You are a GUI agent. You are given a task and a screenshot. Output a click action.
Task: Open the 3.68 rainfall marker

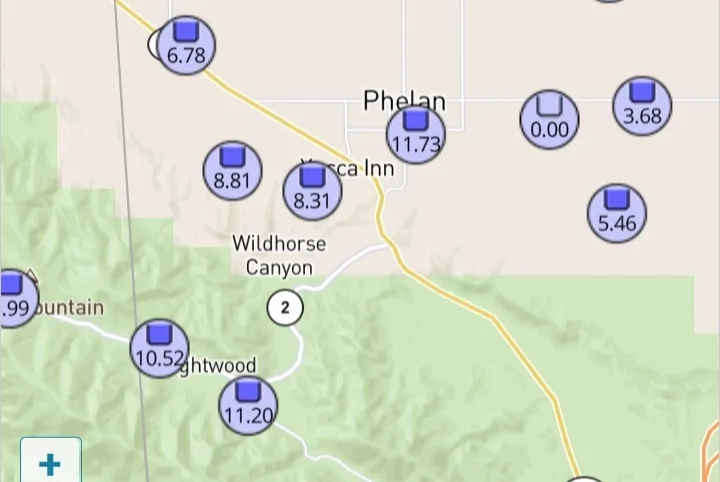coord(642,105)
